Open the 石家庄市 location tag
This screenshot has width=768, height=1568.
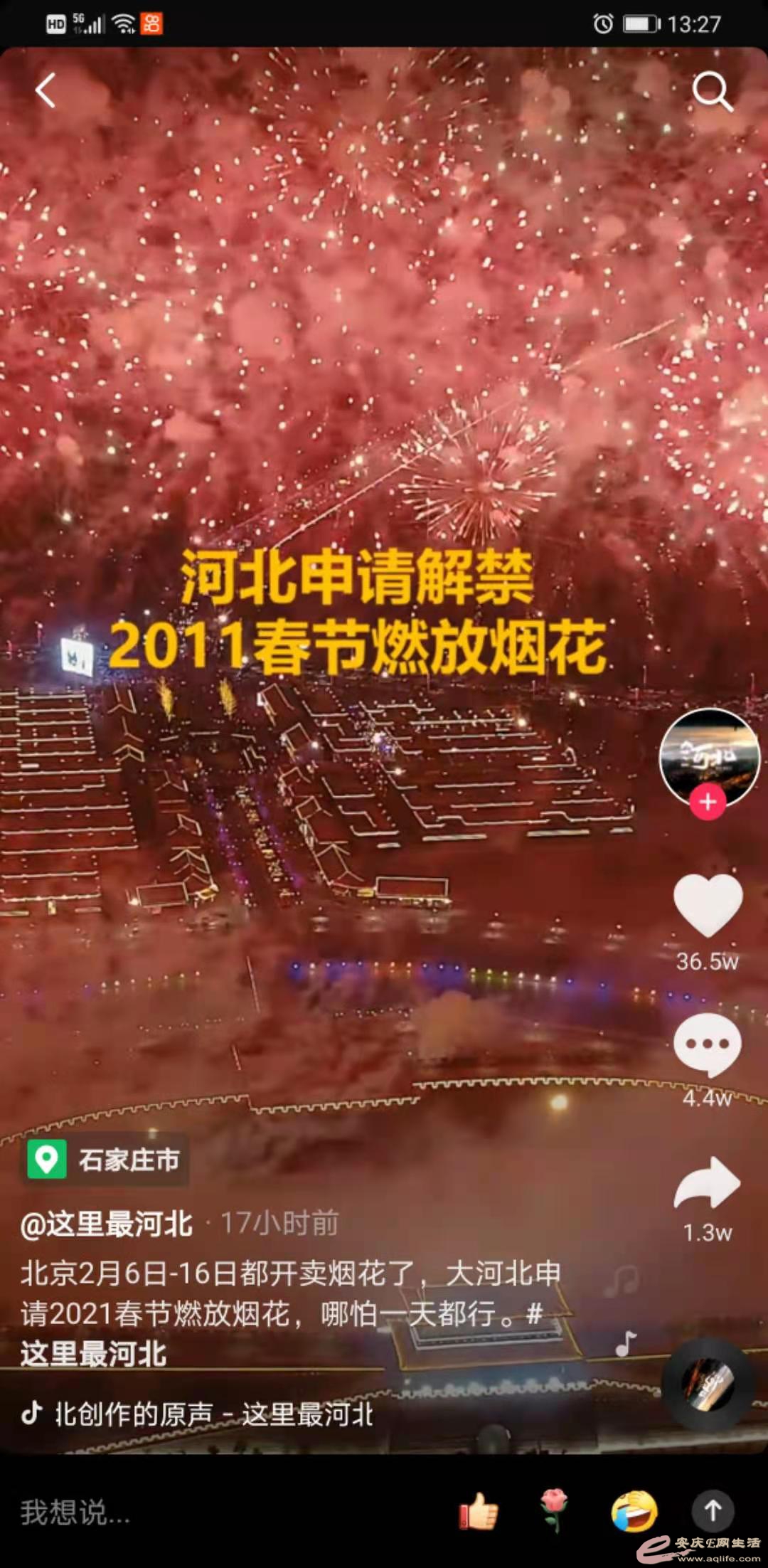(105, 1160)
